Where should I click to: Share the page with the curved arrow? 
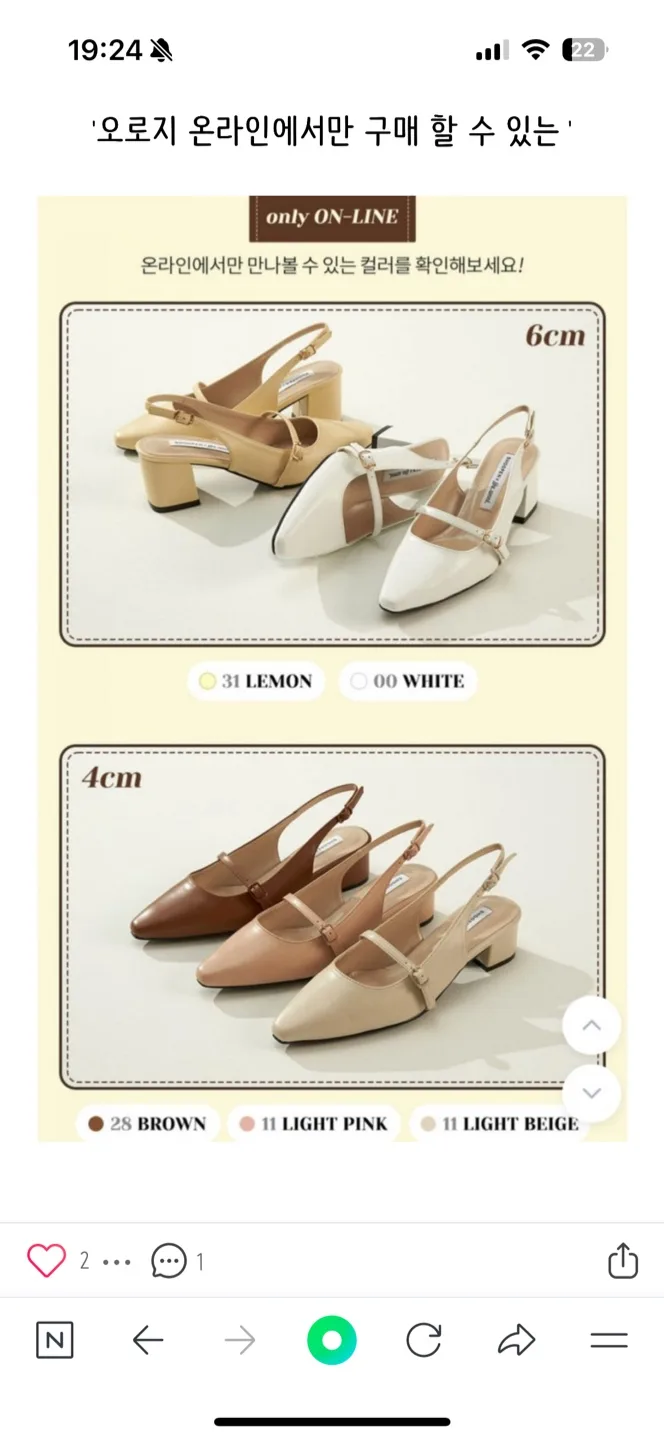[x=517, y=1341]
